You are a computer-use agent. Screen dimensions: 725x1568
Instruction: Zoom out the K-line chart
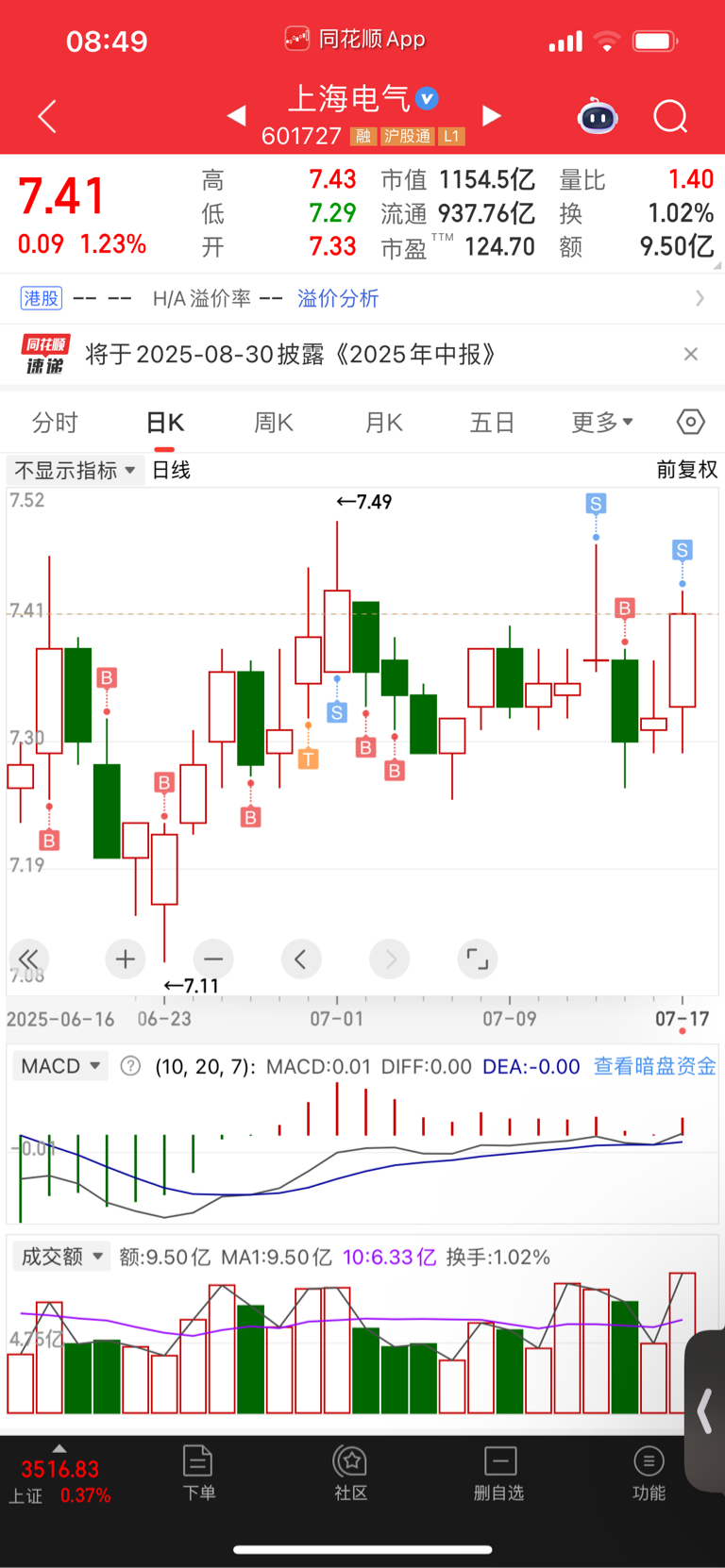[x=213, y=959]
